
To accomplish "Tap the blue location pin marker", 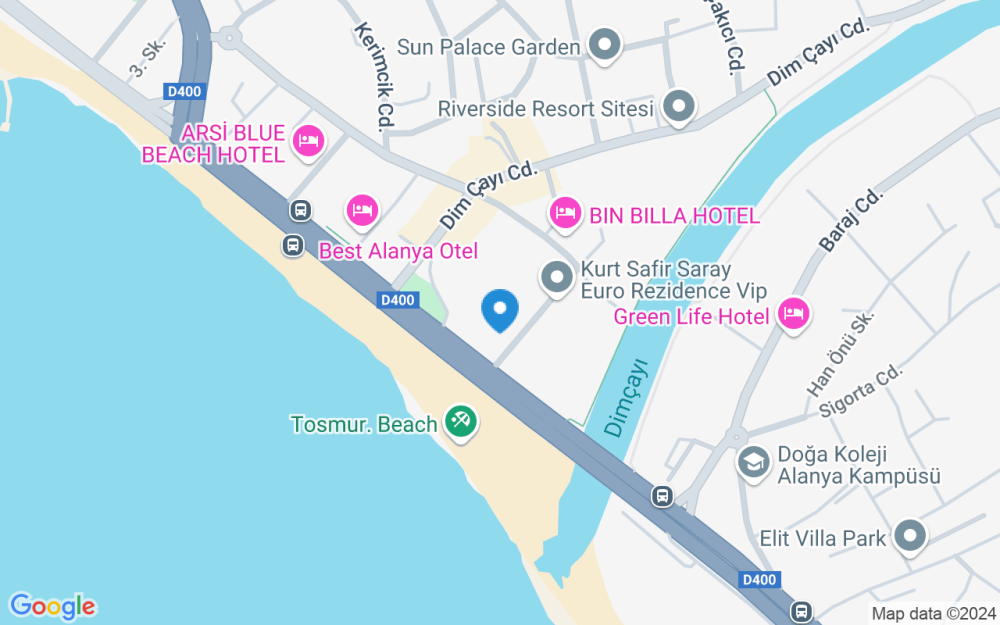I will coord(500,310).
